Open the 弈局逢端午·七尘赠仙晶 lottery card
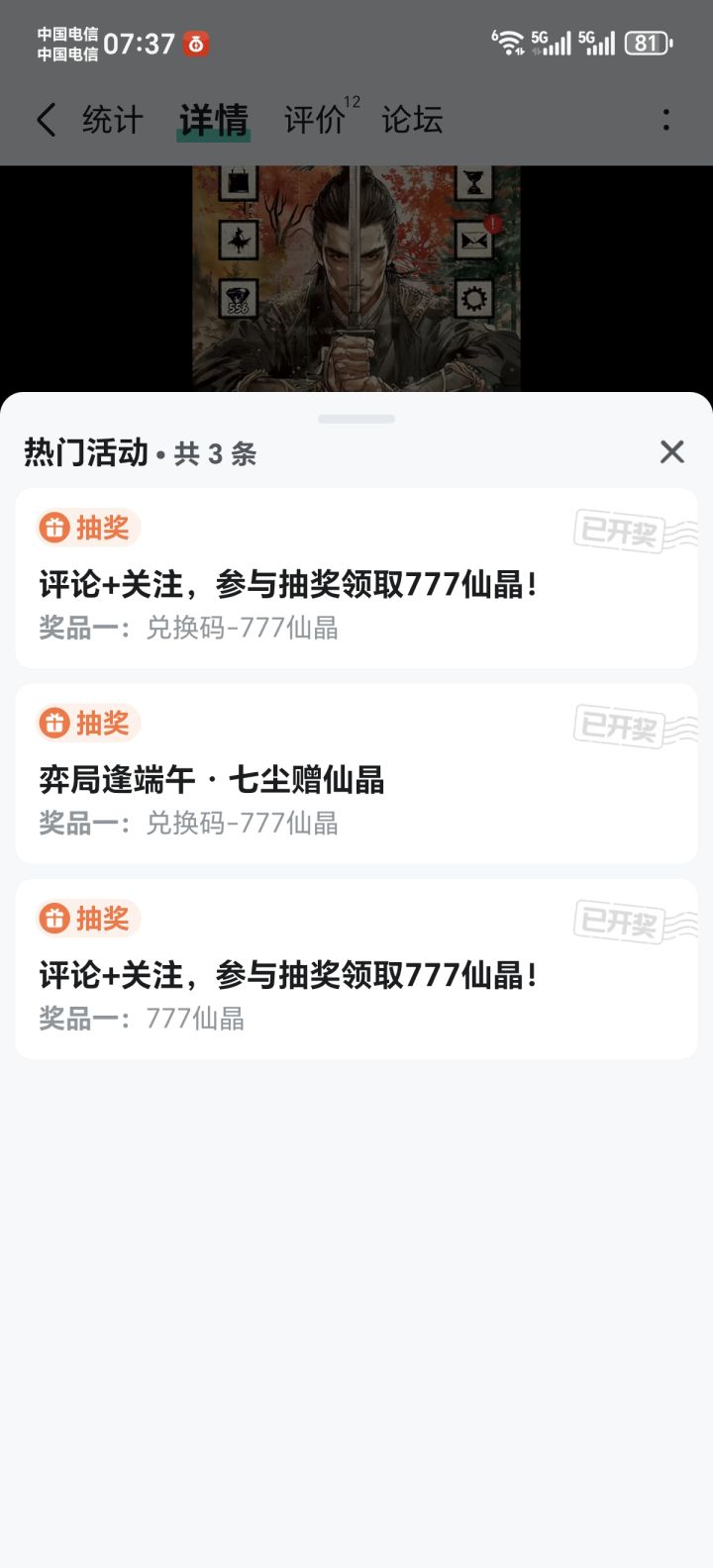 [356, 773]
